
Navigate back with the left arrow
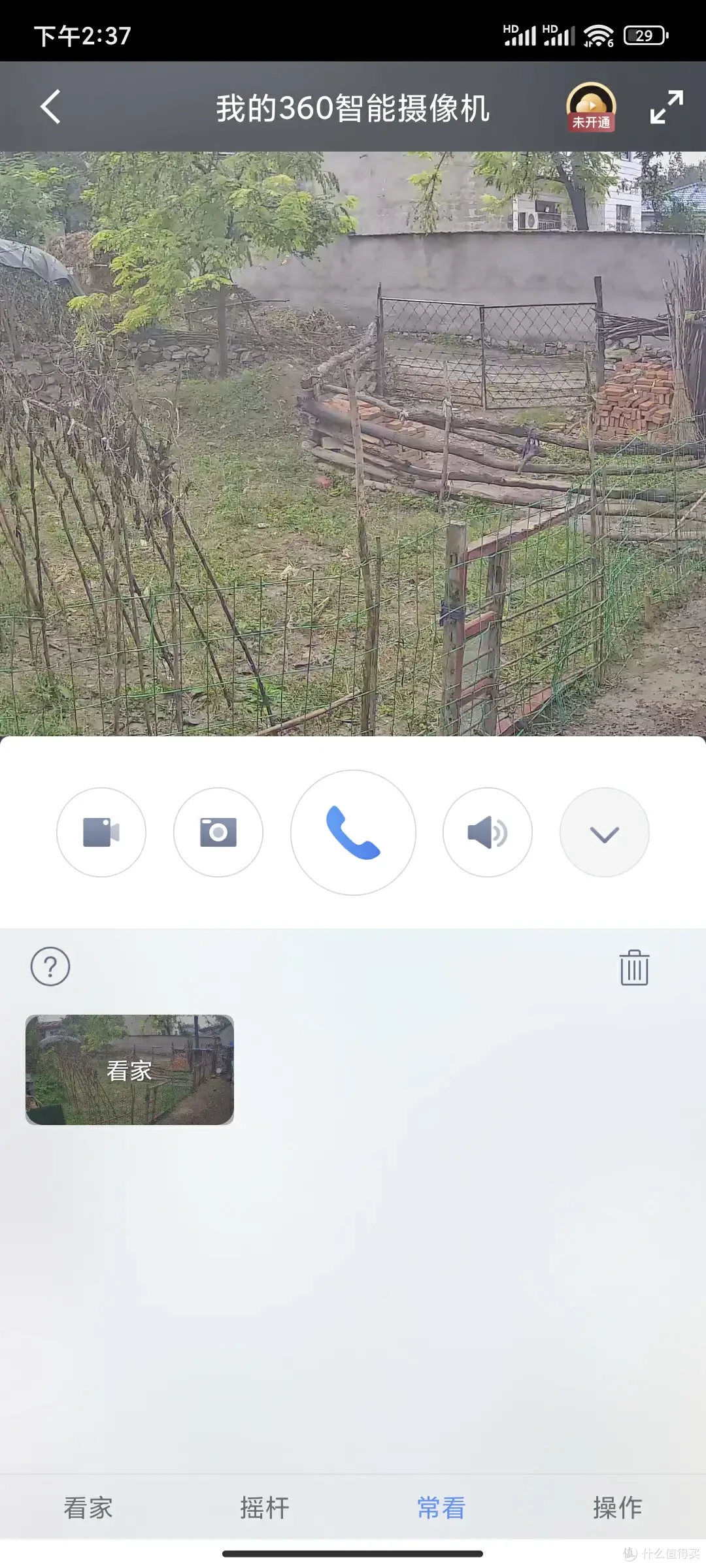(x=50, y=106)
